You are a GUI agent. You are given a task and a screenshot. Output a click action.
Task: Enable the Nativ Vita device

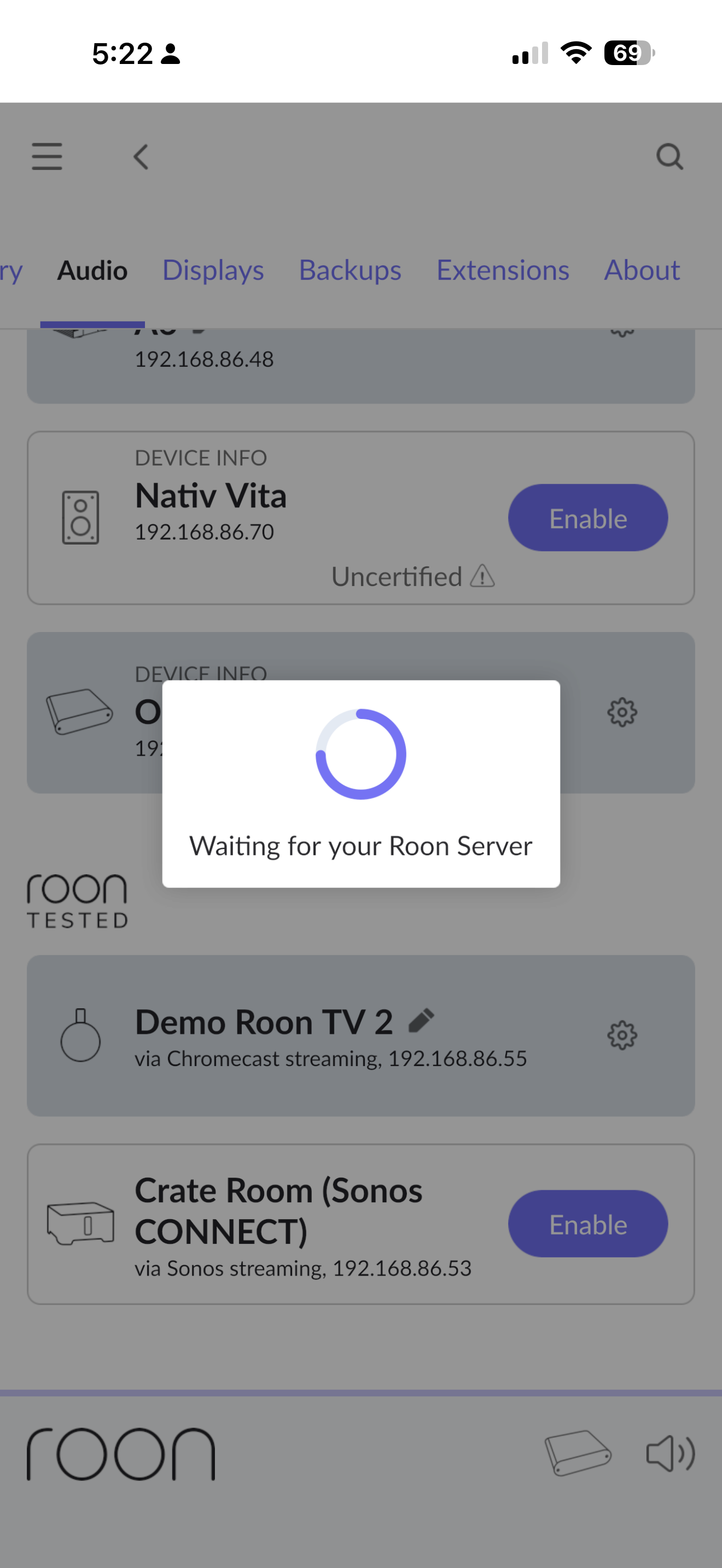tap(588, 518)
